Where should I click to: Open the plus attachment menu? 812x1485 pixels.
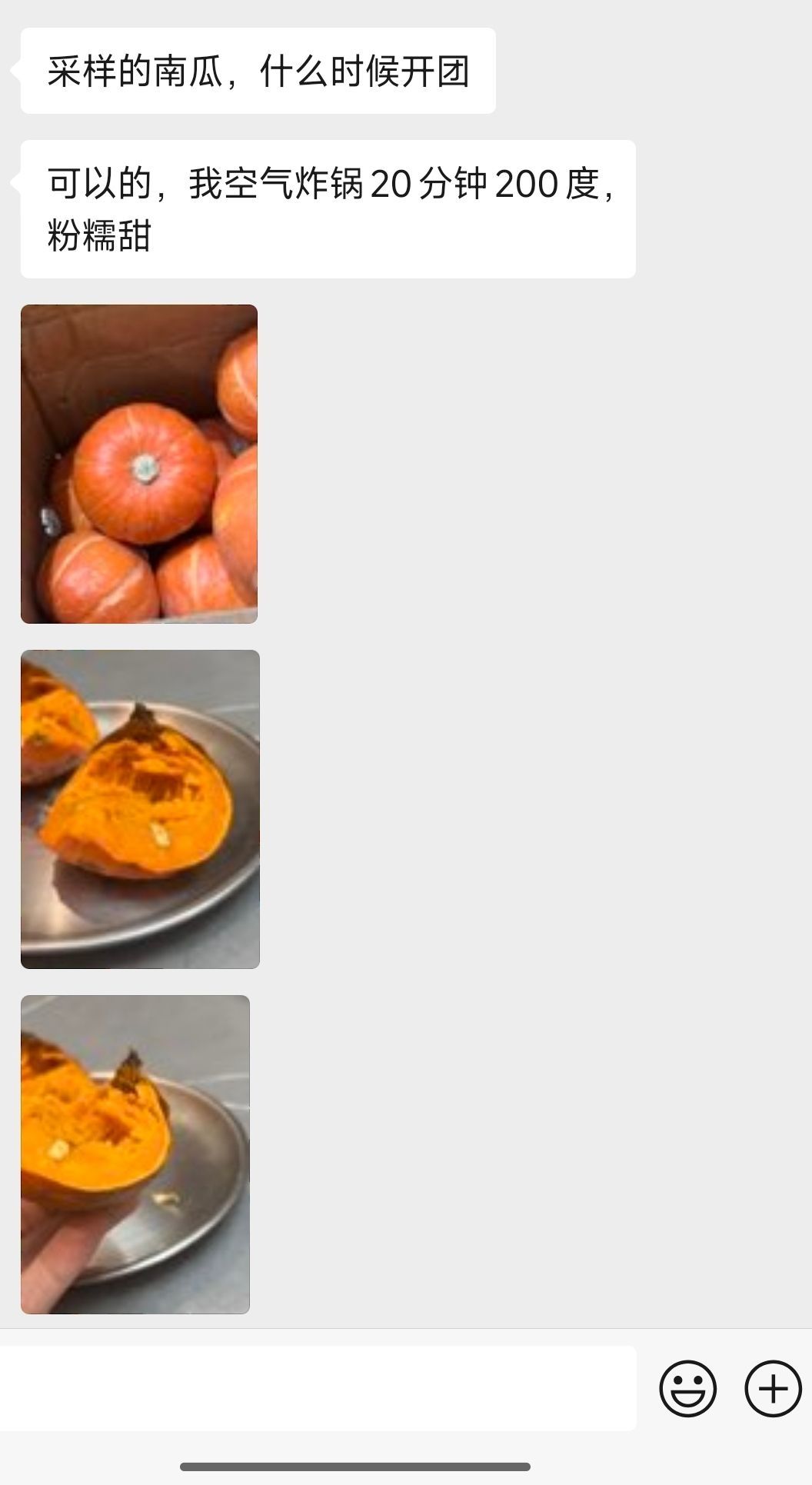coord(773,1388)
